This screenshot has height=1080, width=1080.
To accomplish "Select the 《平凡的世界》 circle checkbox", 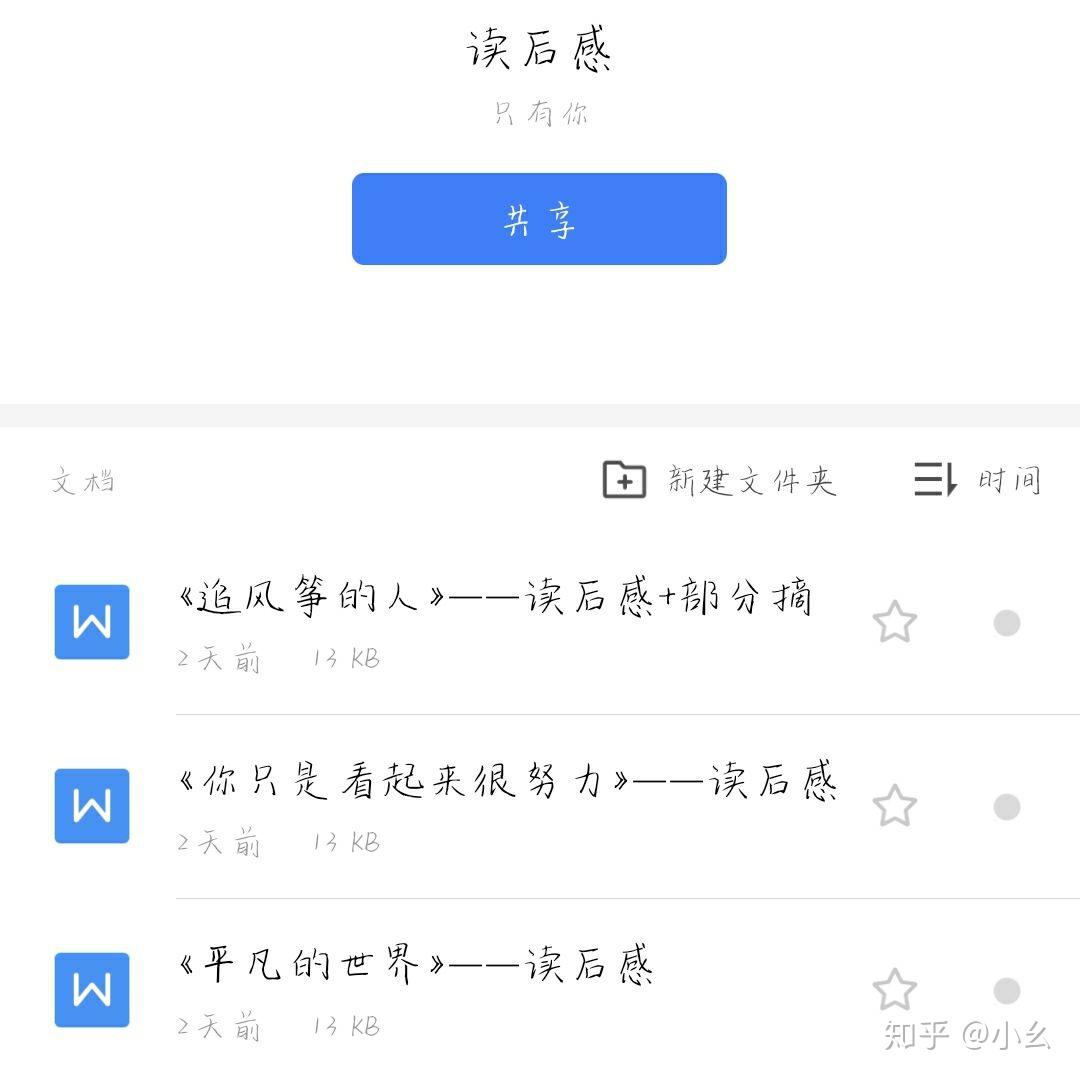I will tap(1006, 990).
